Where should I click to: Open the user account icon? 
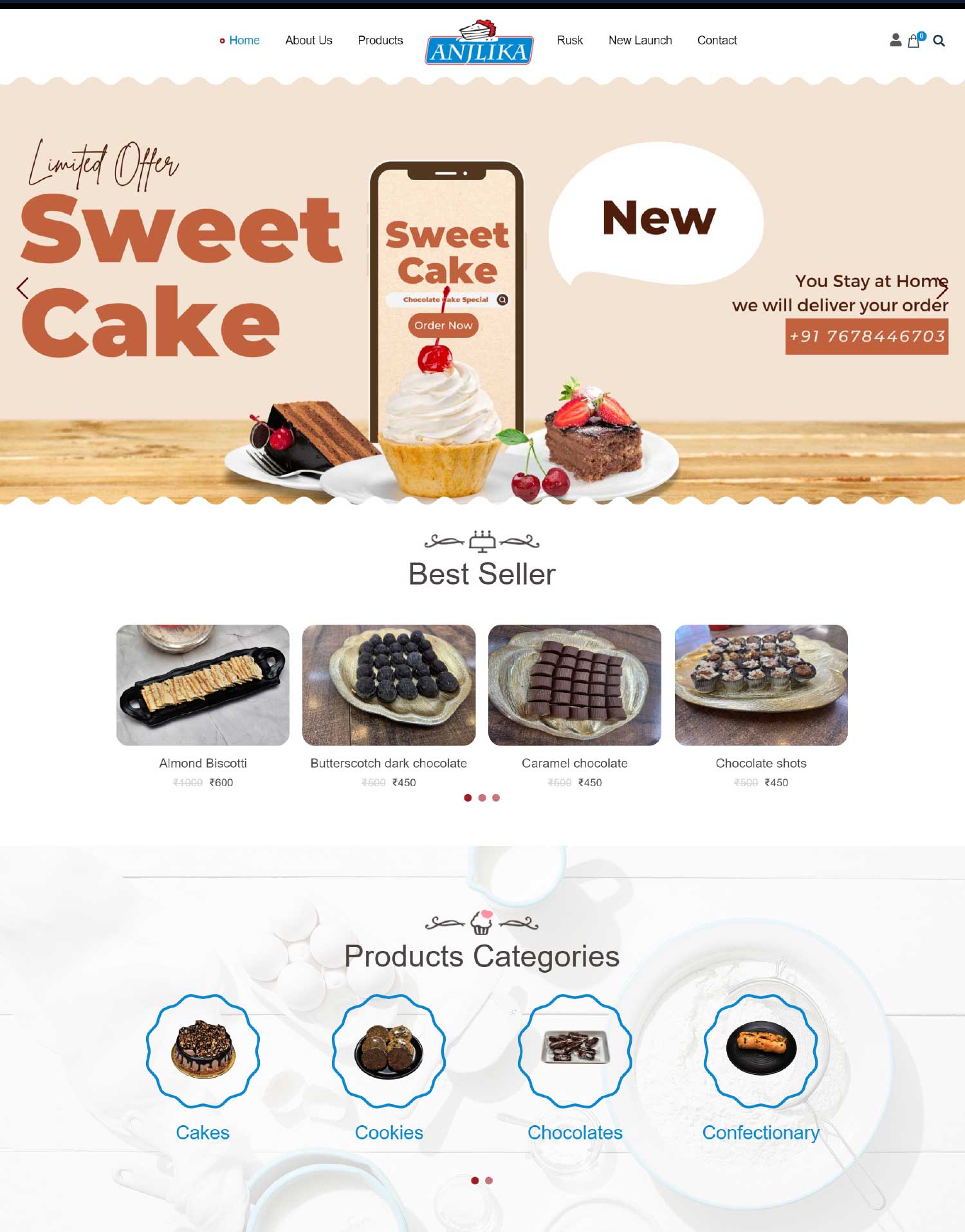[x=895, y=41]
